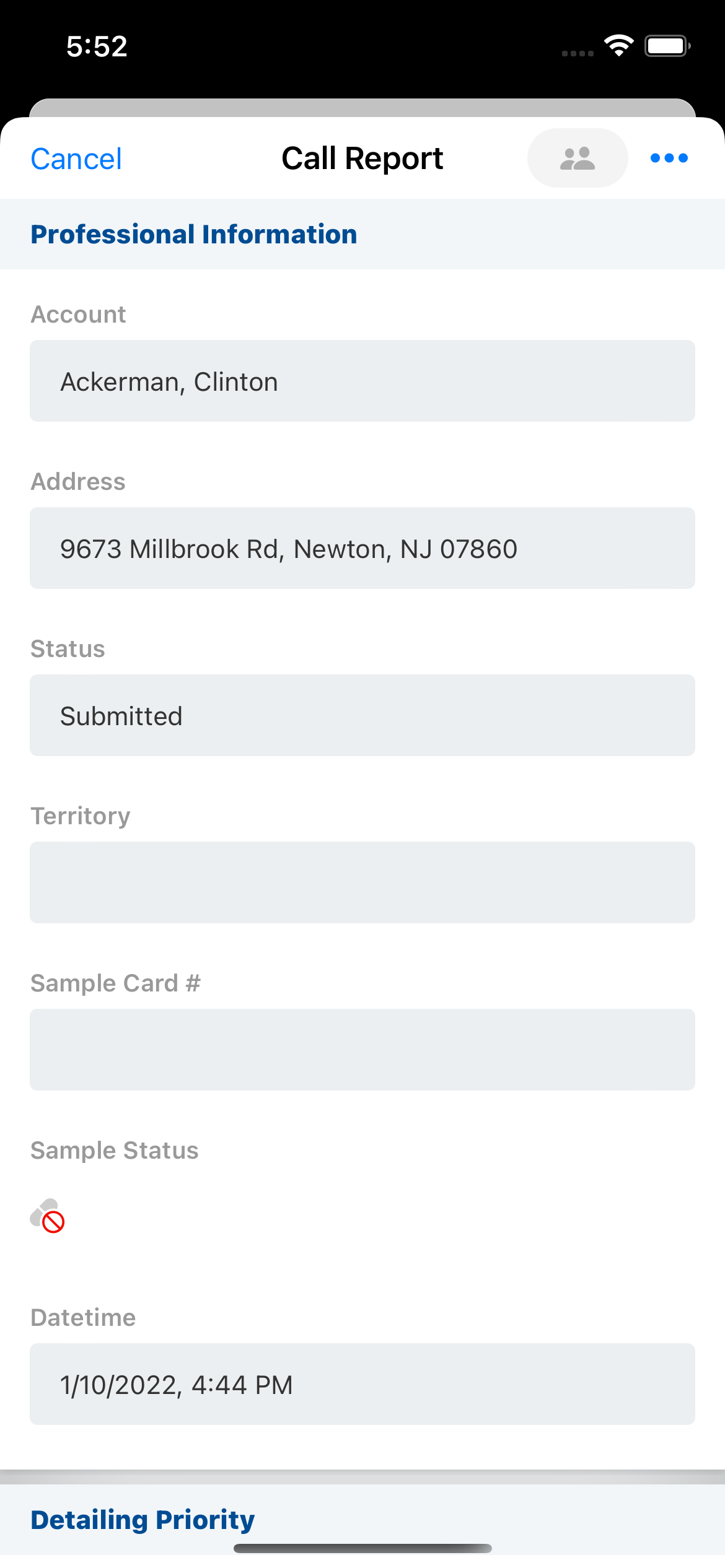Tap the Address field with Millbrook Rd
725x1568 pixels.
point(362,548)
